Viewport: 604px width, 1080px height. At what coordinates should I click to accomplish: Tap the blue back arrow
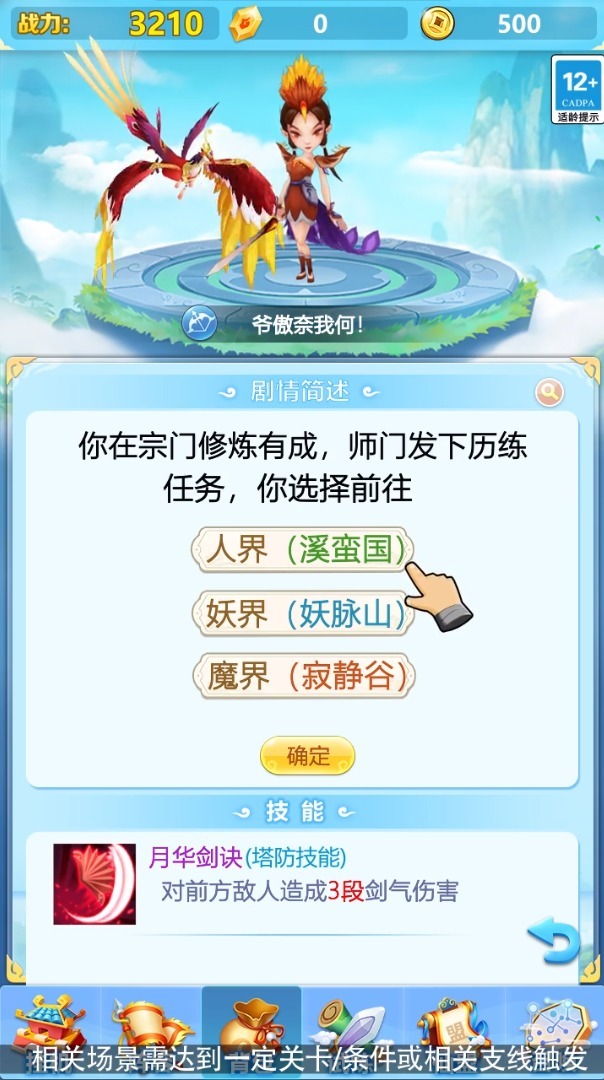coord(553,941)
